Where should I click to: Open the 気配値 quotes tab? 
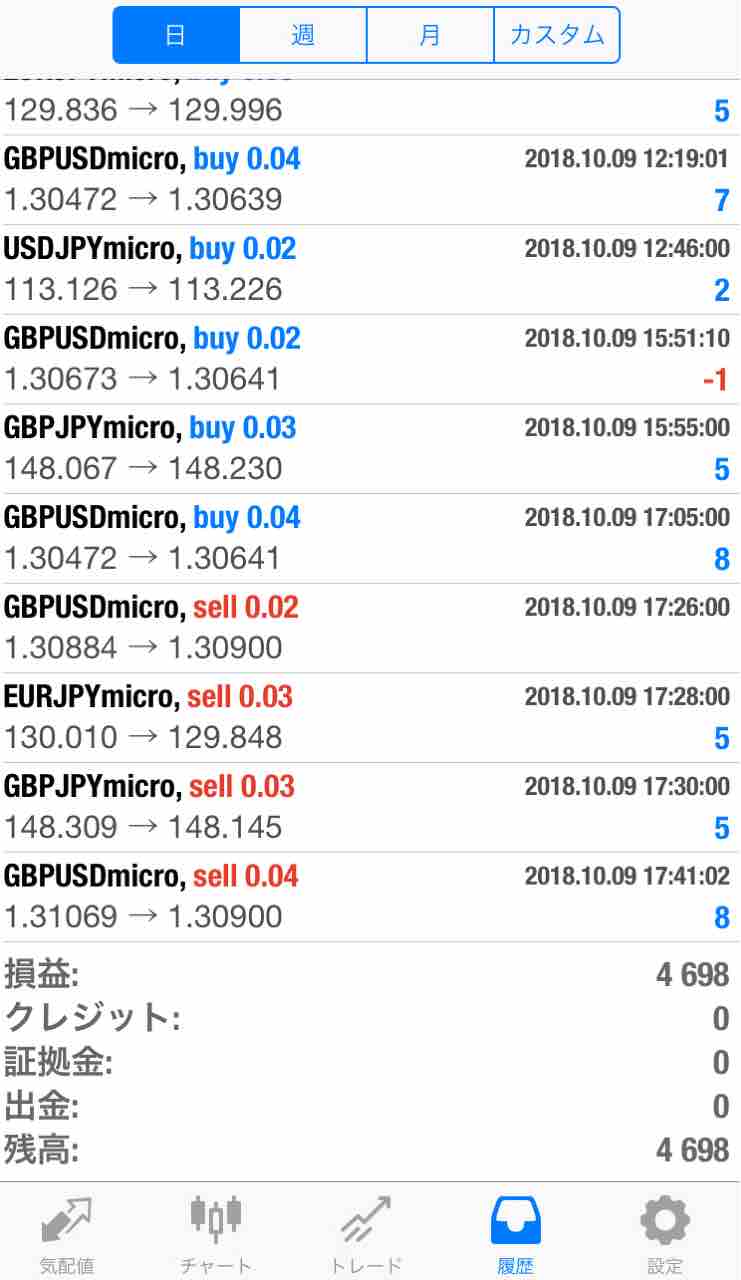pos(67,1232)
